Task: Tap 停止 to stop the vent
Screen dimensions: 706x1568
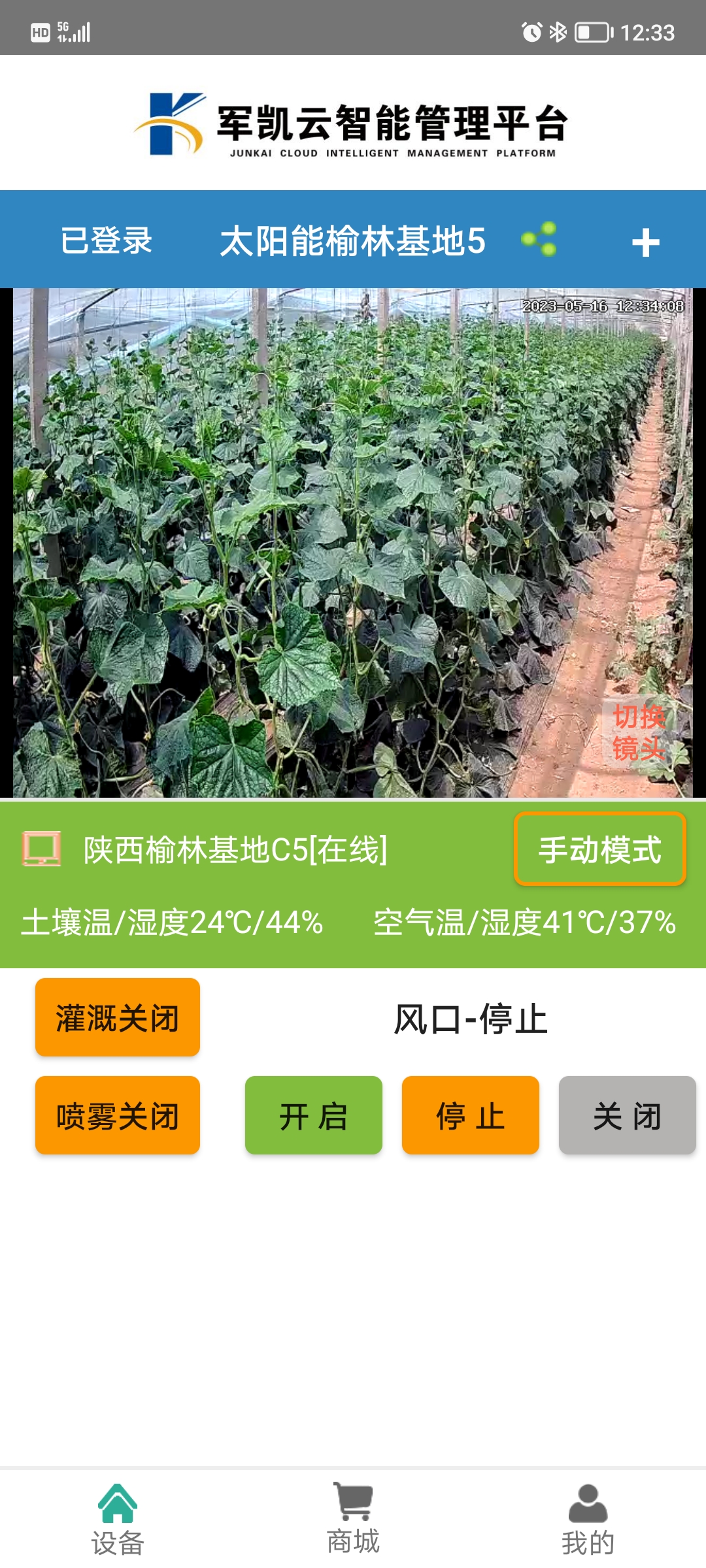Action: 470,1115
